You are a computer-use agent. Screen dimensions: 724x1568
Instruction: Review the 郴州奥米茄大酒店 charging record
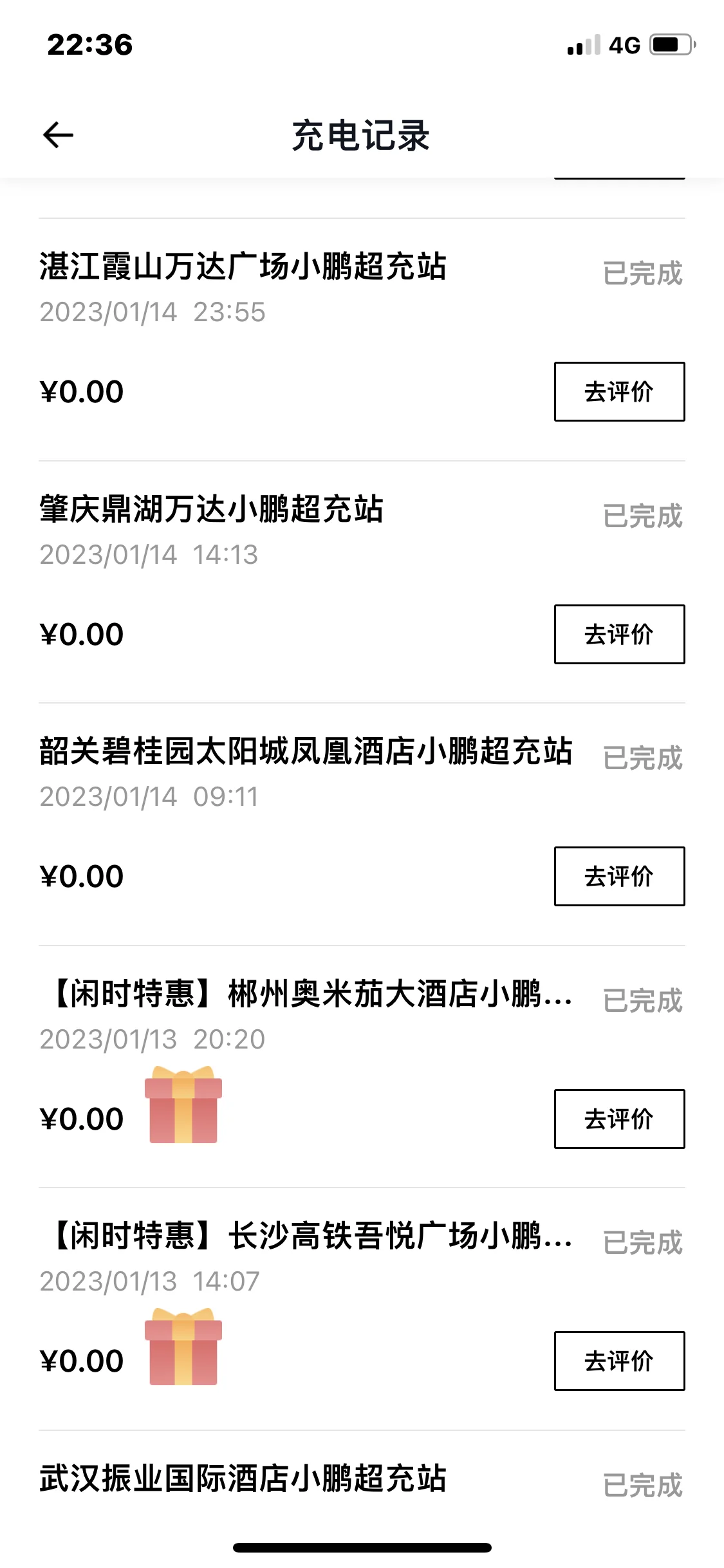[x=619, y=1119]
